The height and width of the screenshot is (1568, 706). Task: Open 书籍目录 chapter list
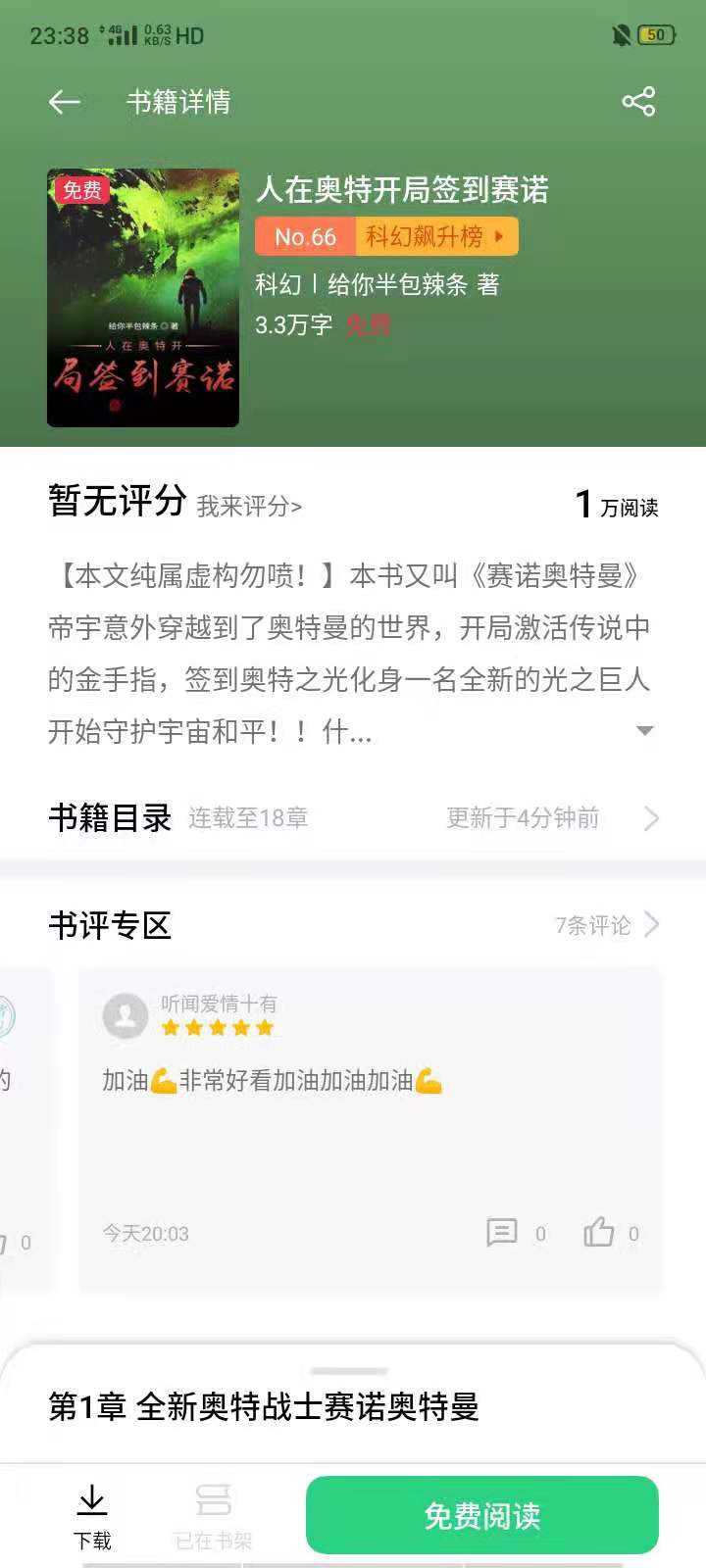pyautogui.click(x=353, y=817)
